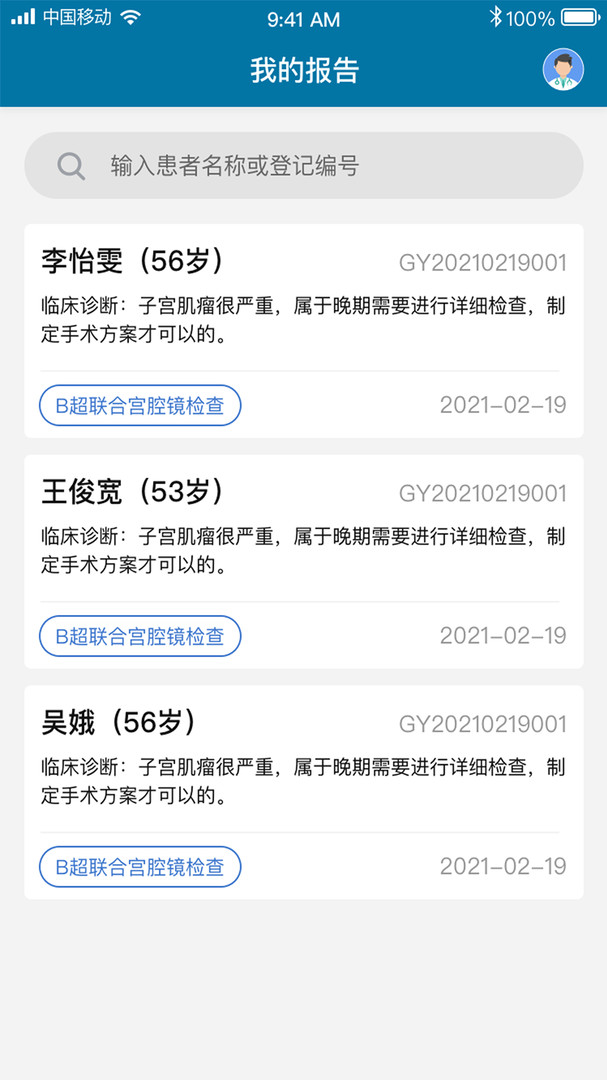Tap B超联合宫腔镜检查 chip on 李怡雯's card
Screen dimensions: 607x1080
140,405
